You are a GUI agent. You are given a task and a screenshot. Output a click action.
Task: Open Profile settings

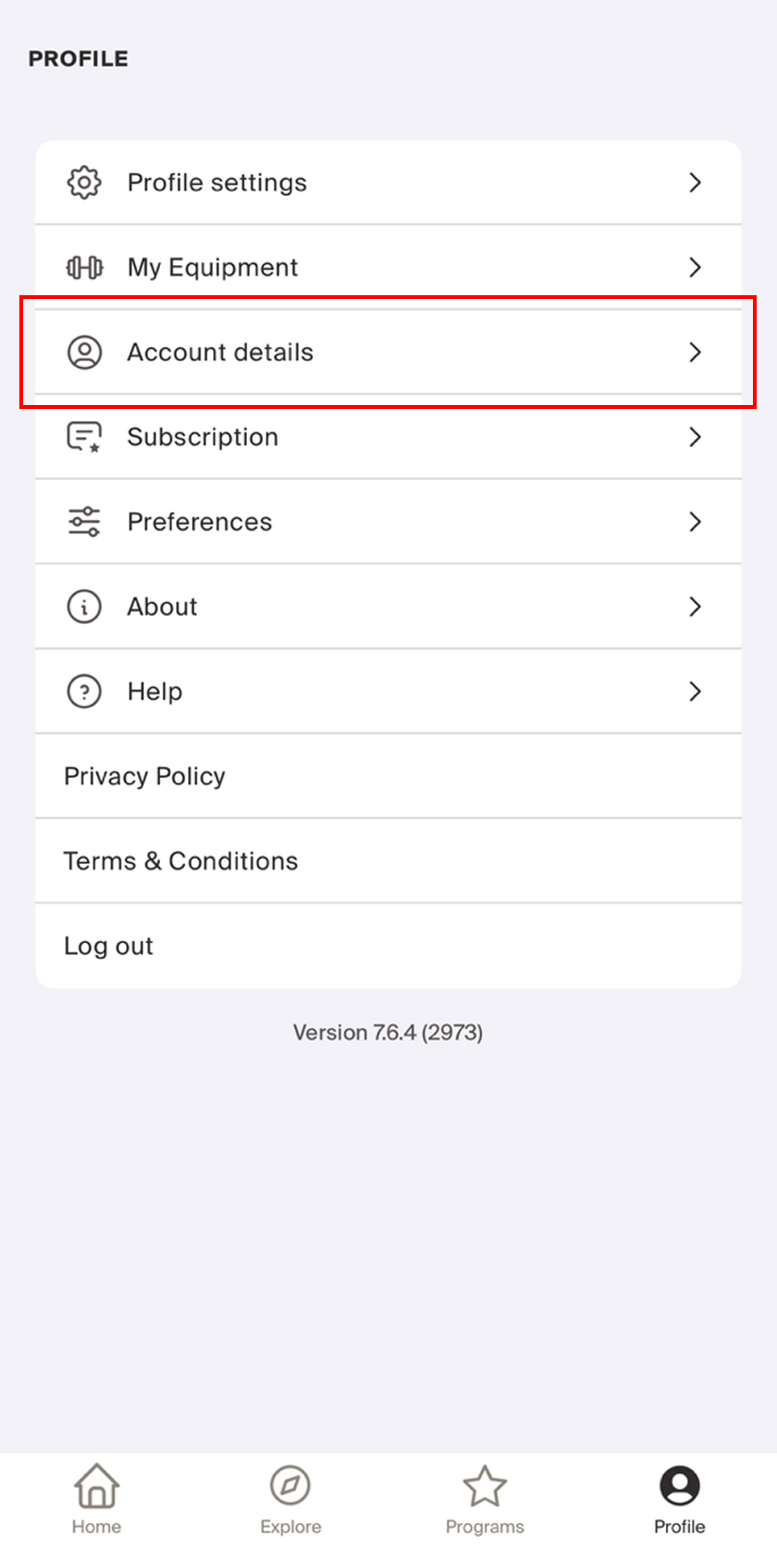[388, 182]
